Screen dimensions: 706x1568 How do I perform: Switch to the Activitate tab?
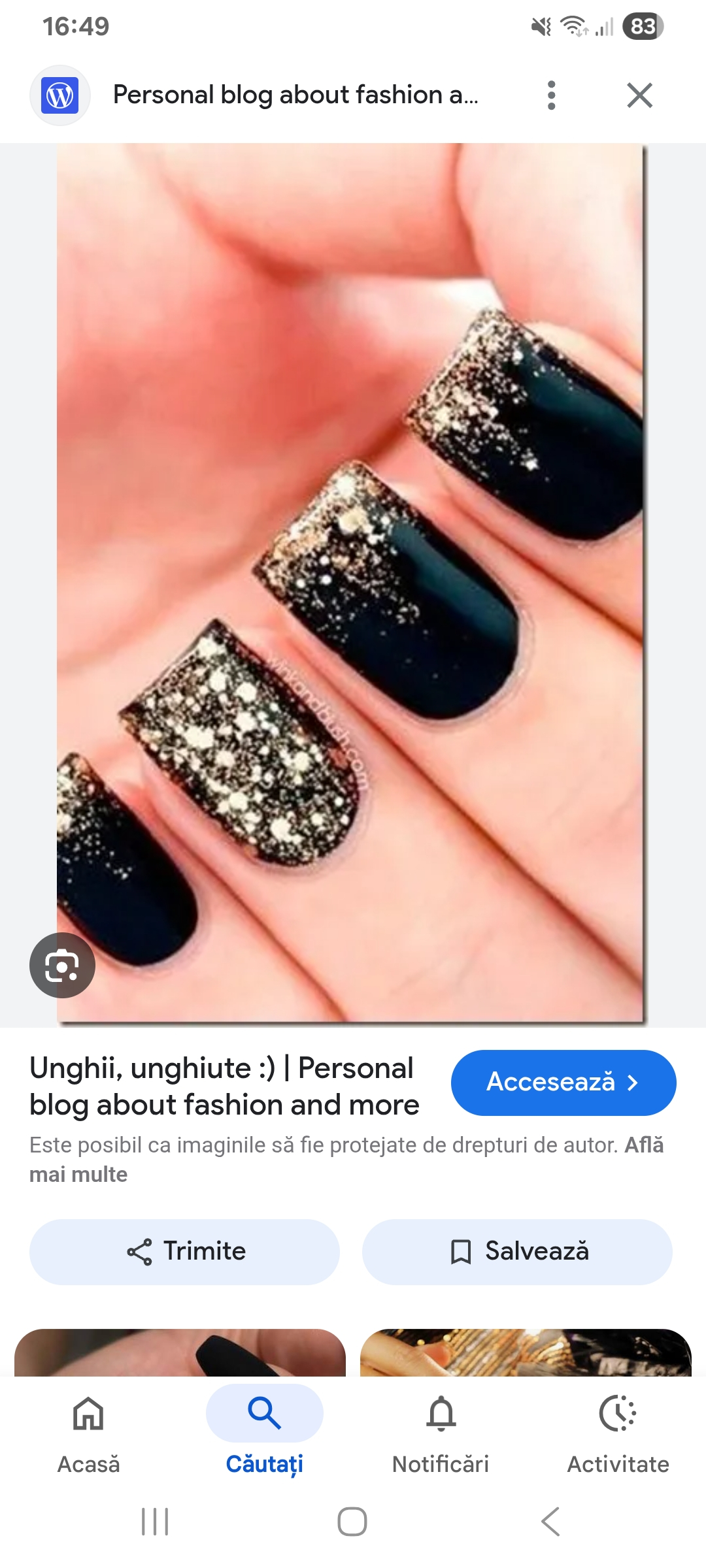coord(617,1431)
